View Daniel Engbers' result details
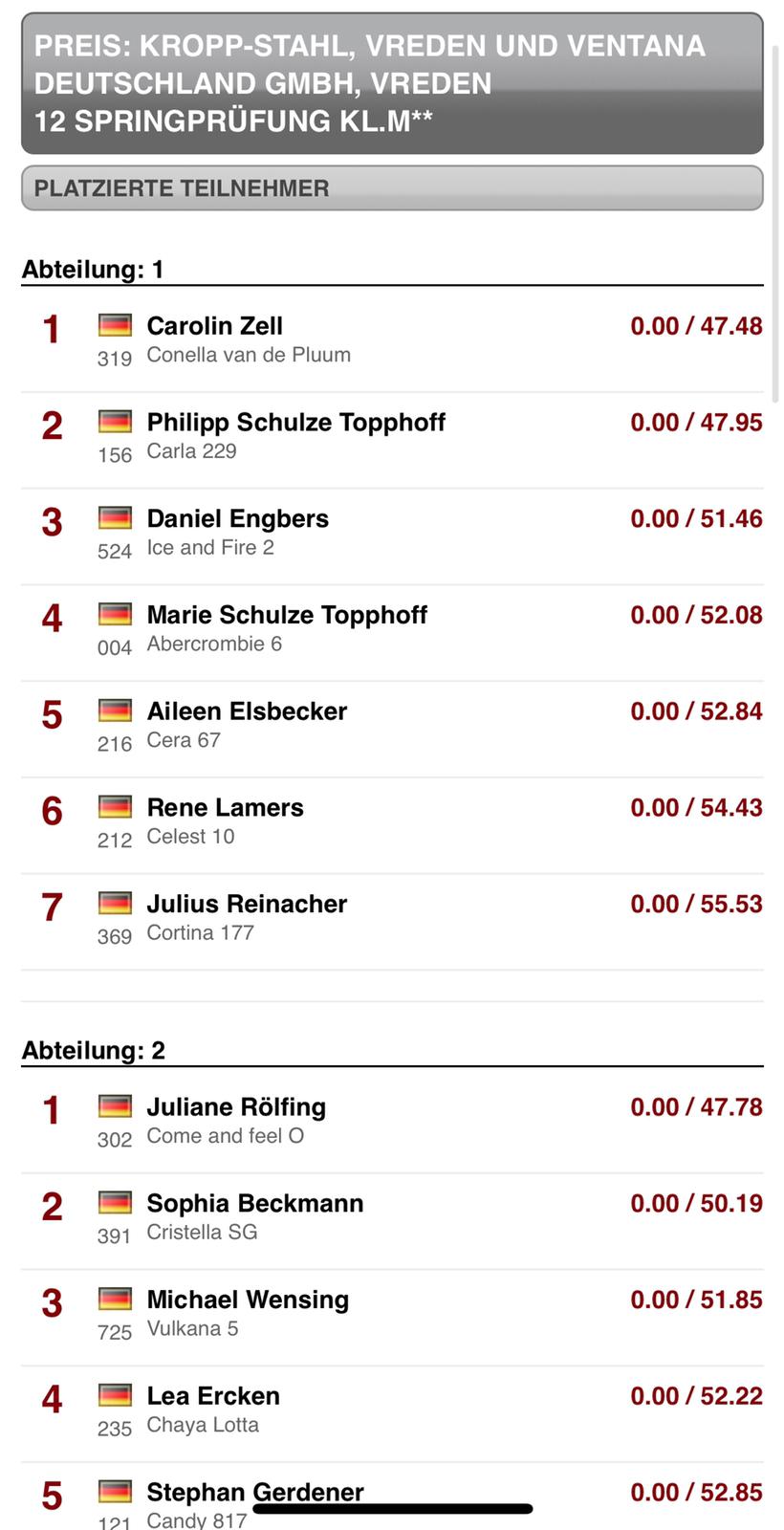This screenshot has width=784, height=1530. coord(392,534)
